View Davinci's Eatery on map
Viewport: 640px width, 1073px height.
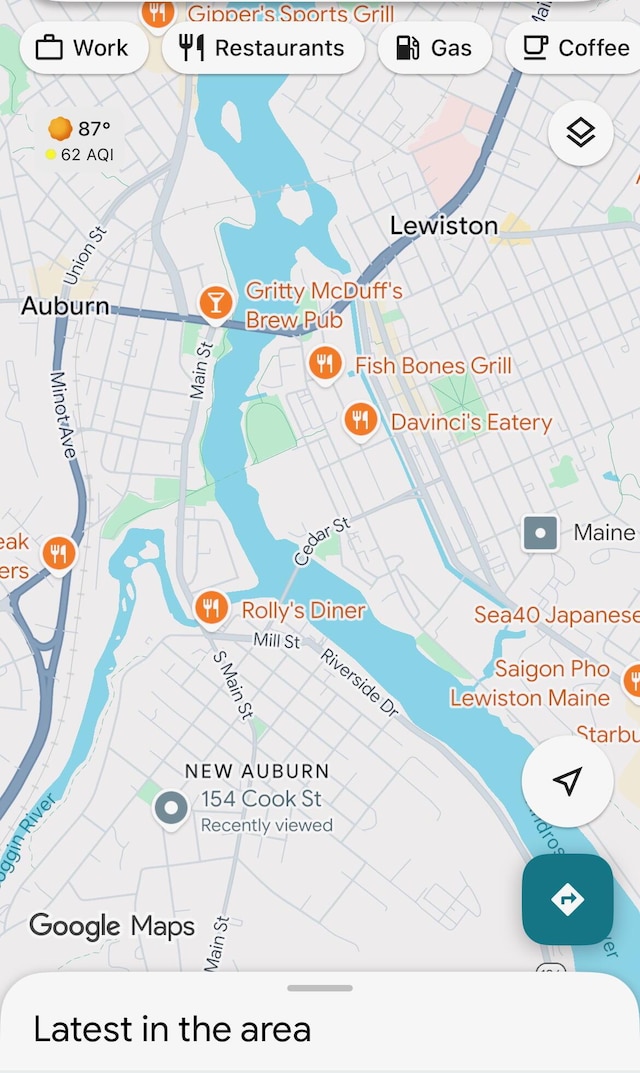[360, 421]
